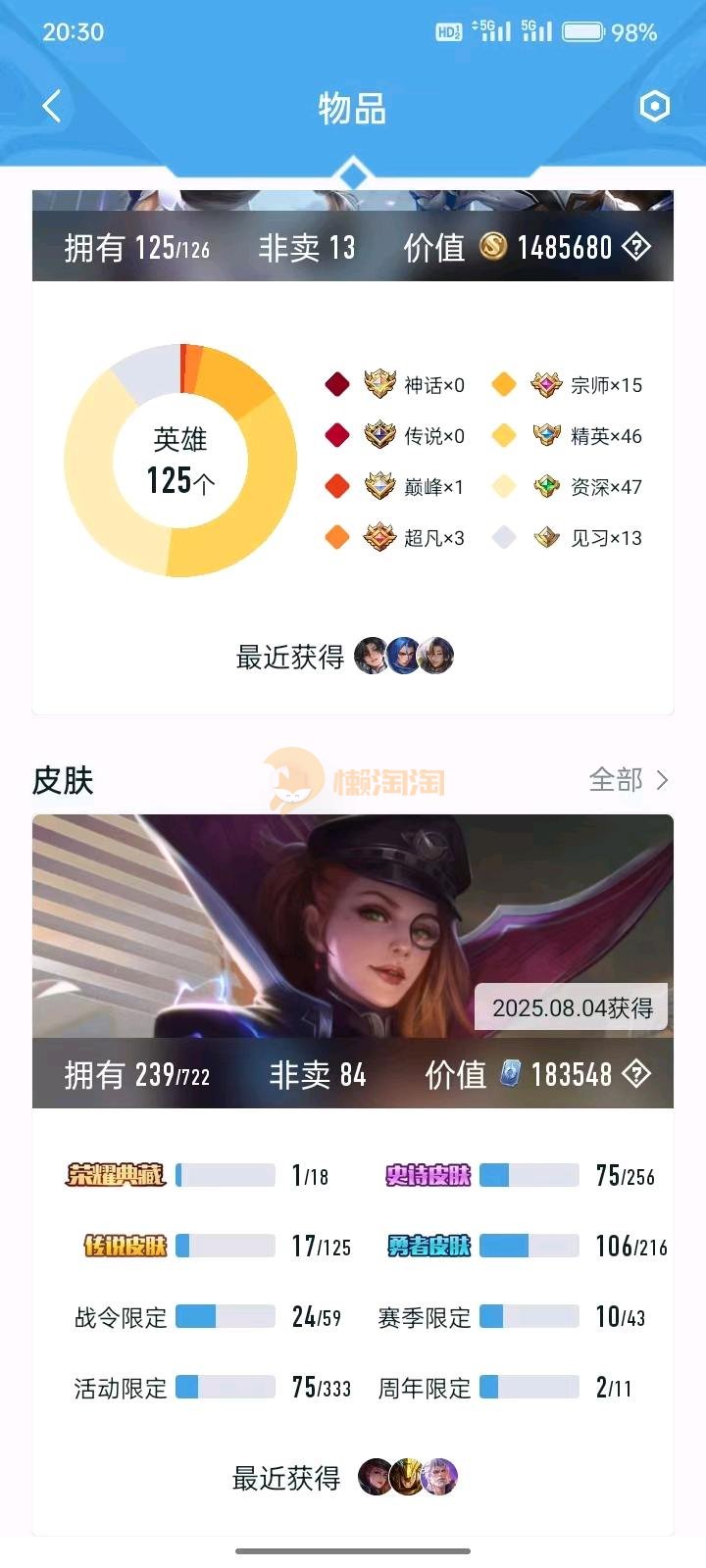Open the skin banner obtained 2025.08.04

[x=353, y=926]
